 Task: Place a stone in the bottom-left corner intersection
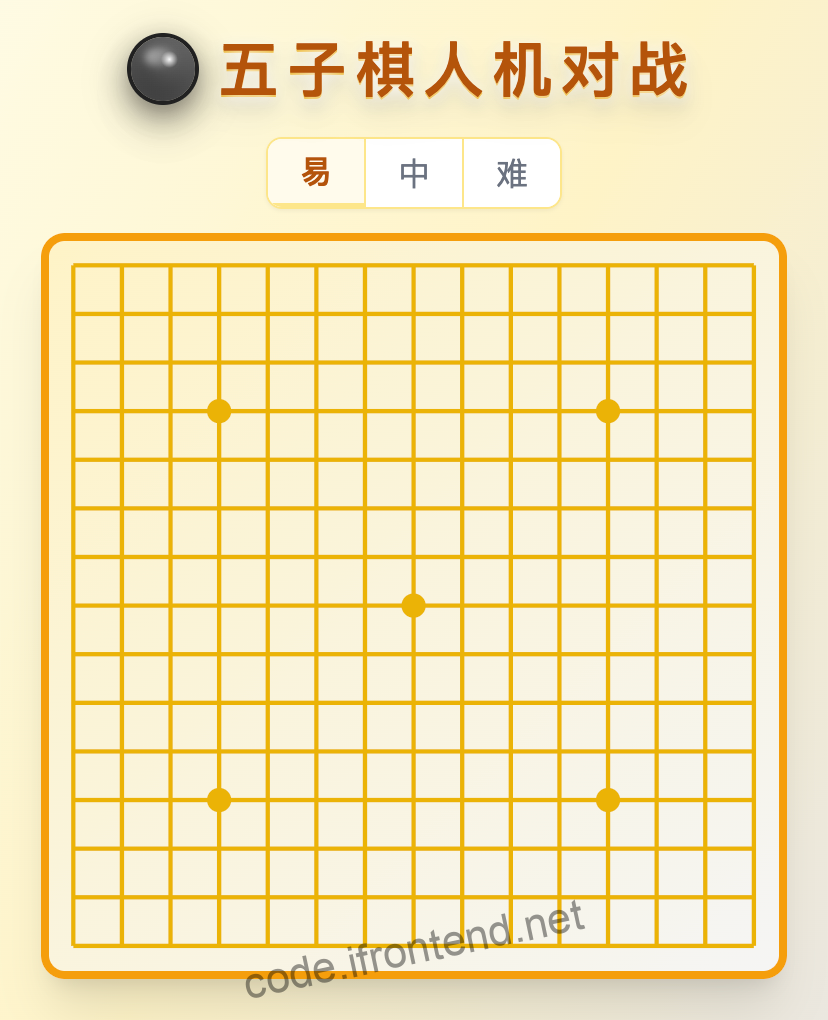[72, 945]
